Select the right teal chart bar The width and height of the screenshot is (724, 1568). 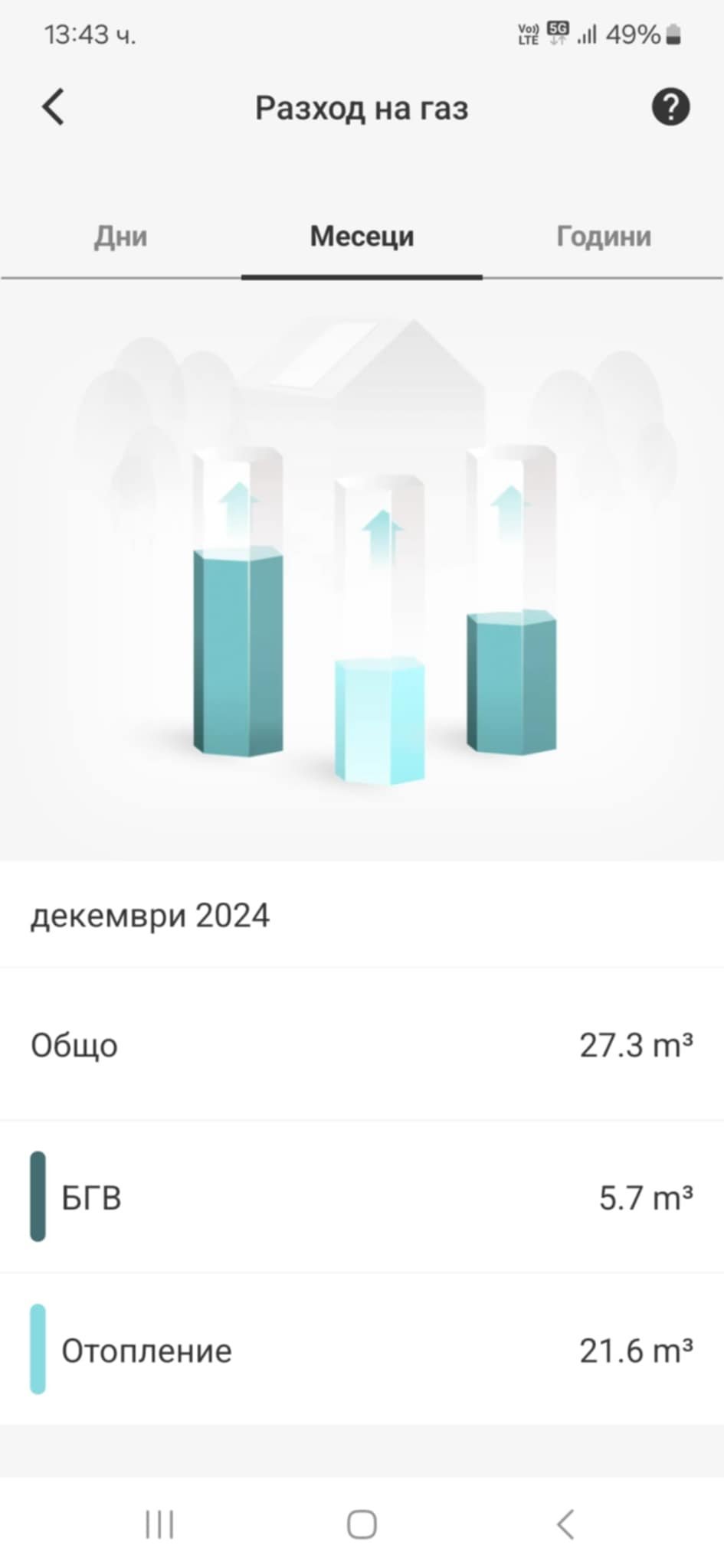[x=512, y=681]
